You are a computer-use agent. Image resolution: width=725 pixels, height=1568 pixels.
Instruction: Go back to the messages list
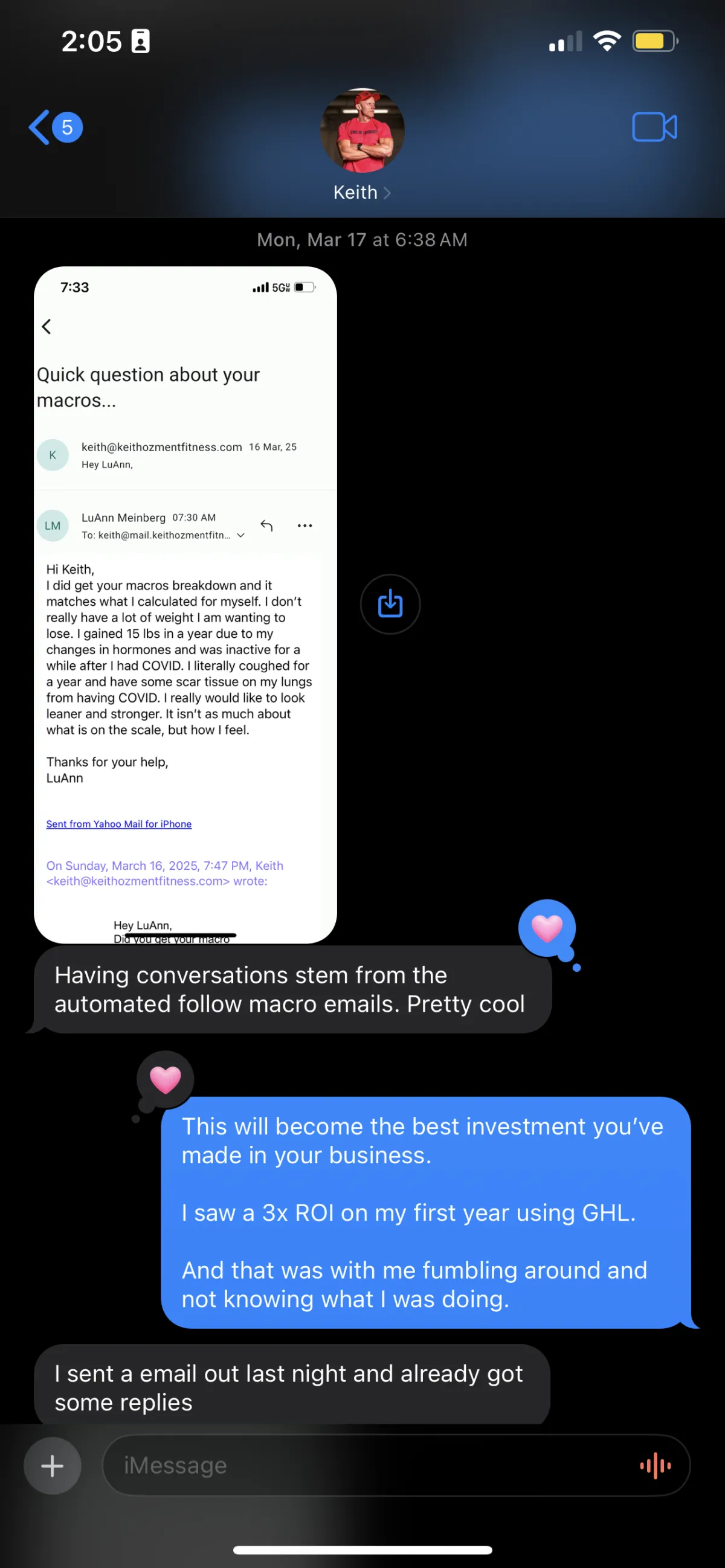pos(56,127)
